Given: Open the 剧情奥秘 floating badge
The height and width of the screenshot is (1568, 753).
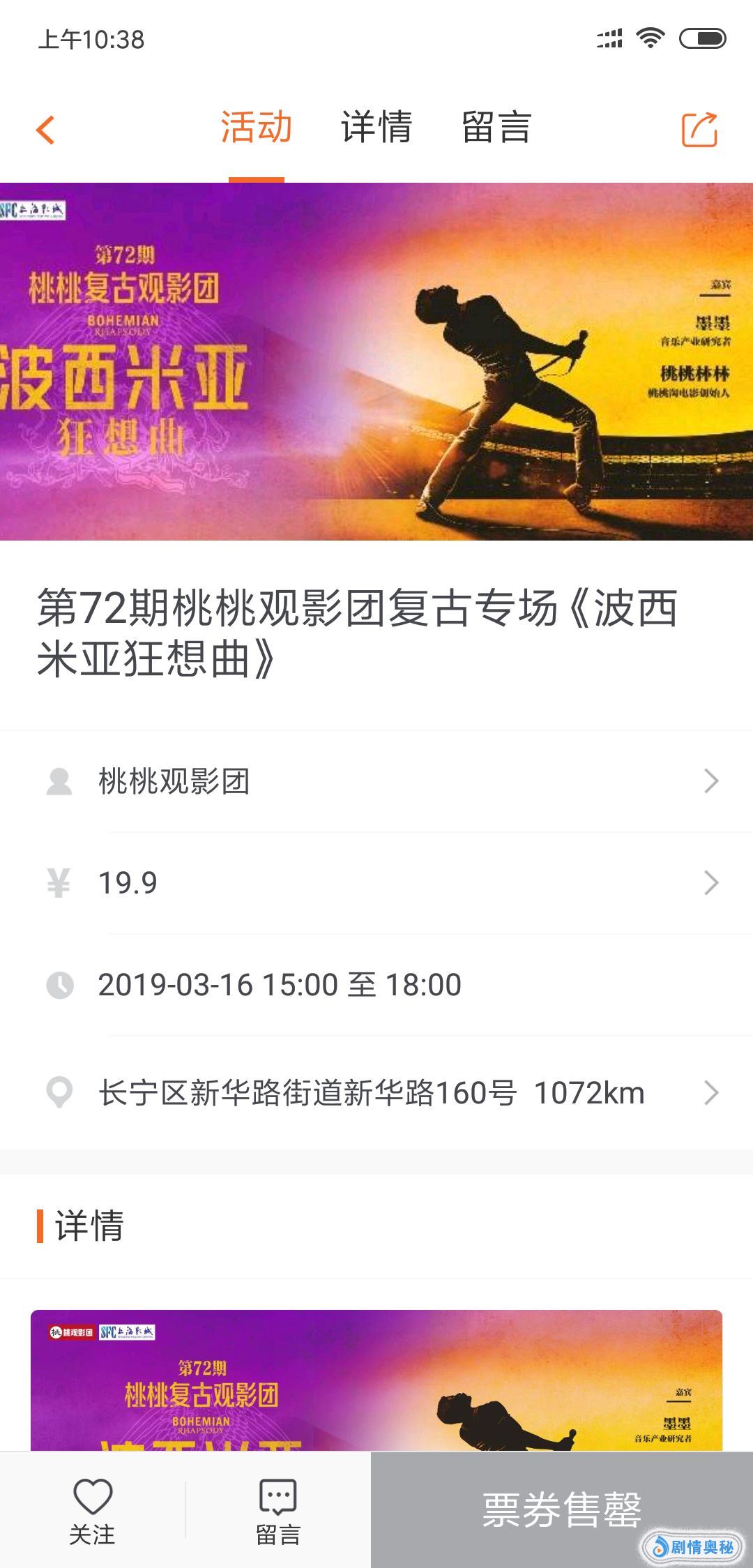Looking at the screenshot, I should click(x=693, y=1547).
